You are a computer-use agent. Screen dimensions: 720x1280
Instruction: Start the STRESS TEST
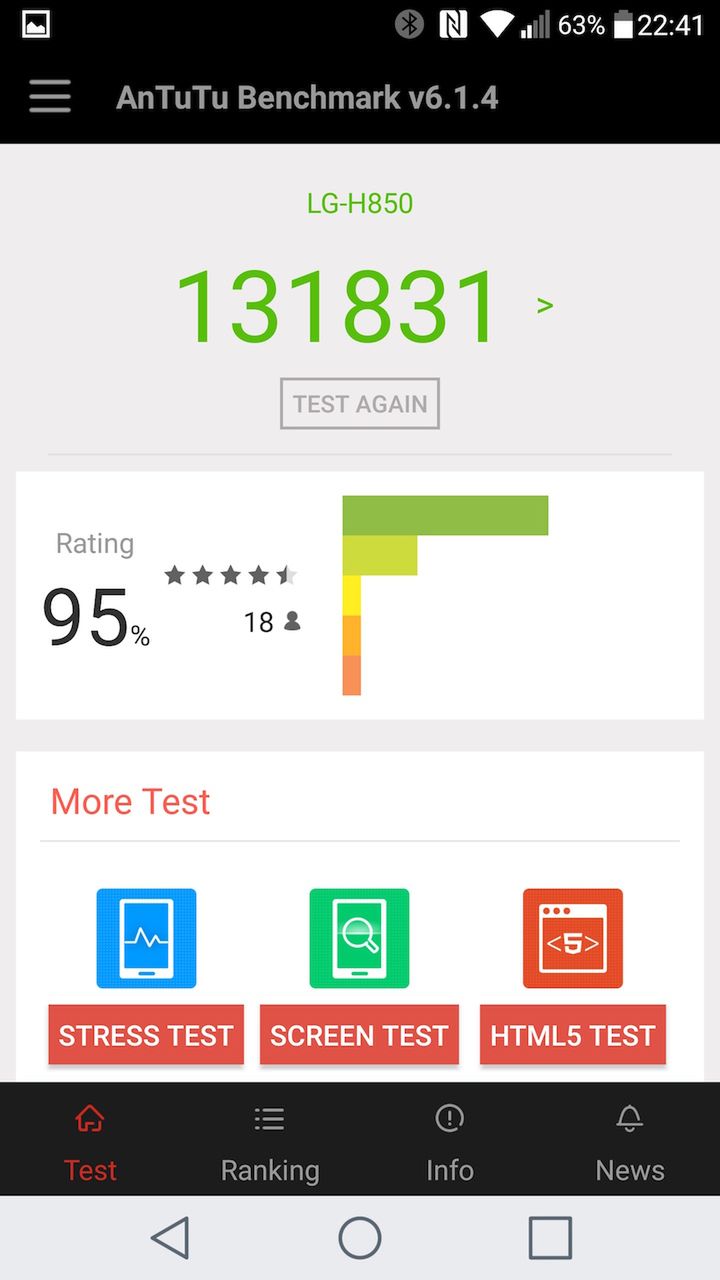pyautogui.click(x=146, y=1035)
